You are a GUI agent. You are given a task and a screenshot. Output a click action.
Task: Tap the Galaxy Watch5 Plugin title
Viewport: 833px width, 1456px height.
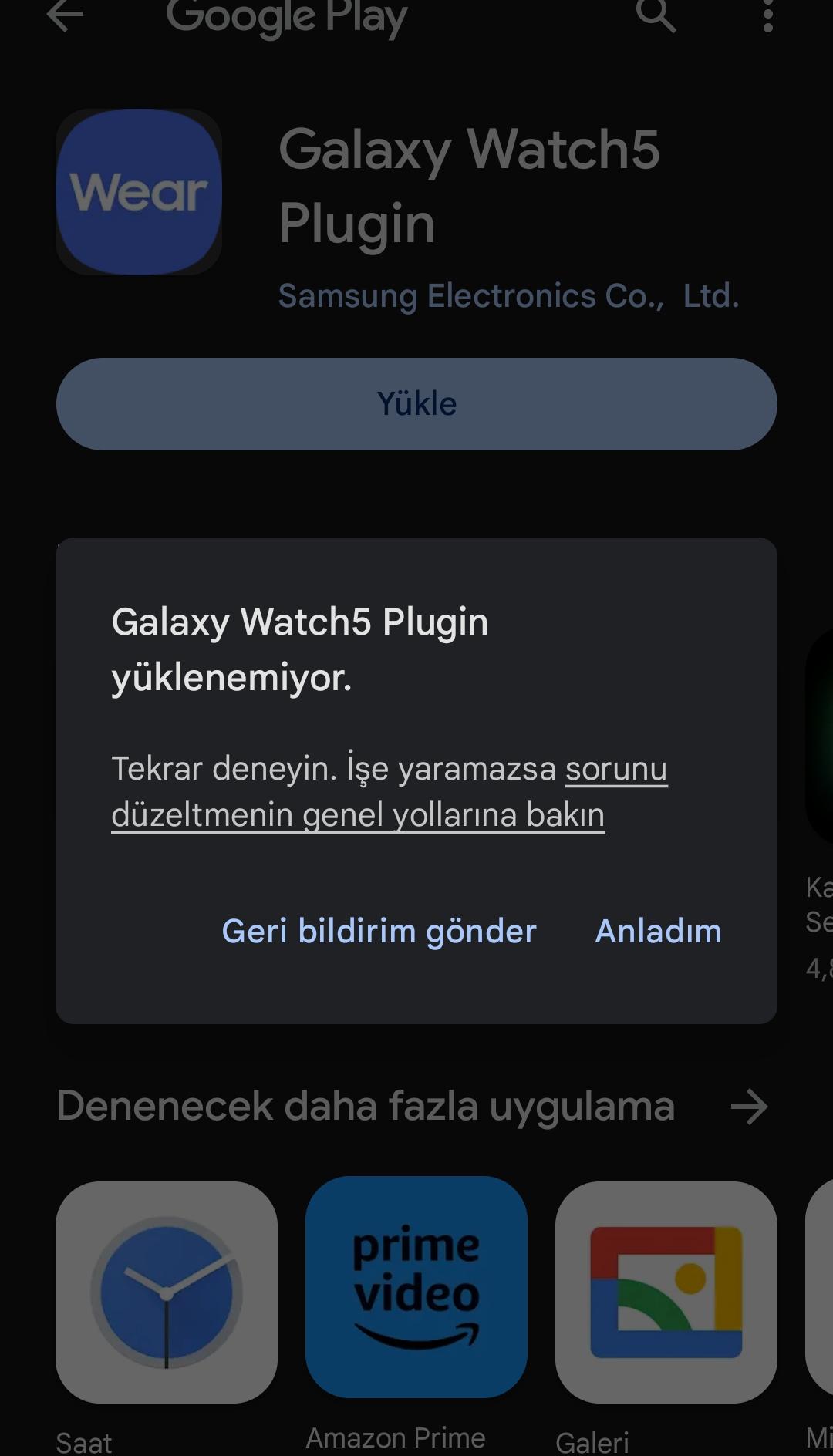point(470,185)
